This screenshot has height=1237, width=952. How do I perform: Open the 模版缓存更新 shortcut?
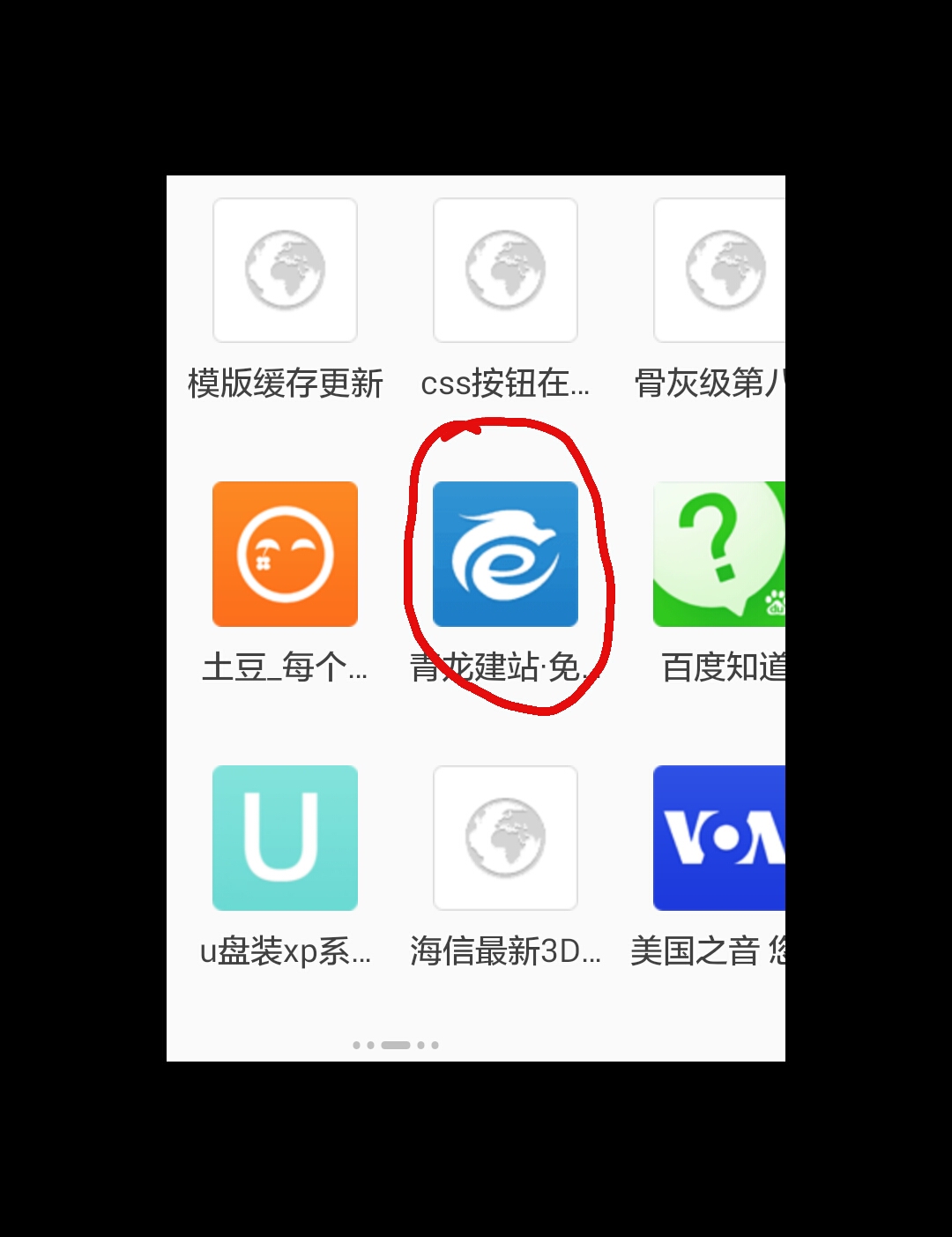point(285,270)
